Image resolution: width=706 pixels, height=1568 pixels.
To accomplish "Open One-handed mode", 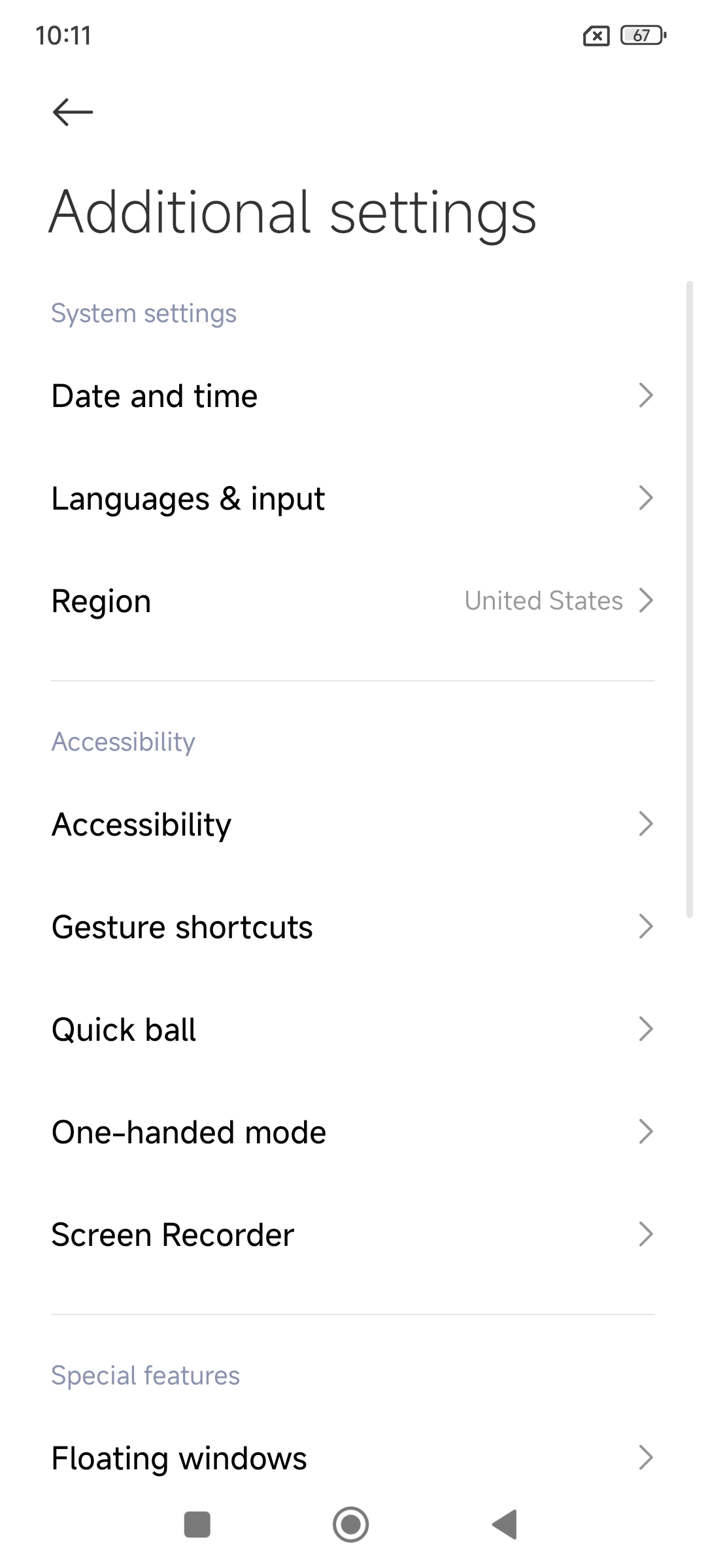I will point(353,1132).
